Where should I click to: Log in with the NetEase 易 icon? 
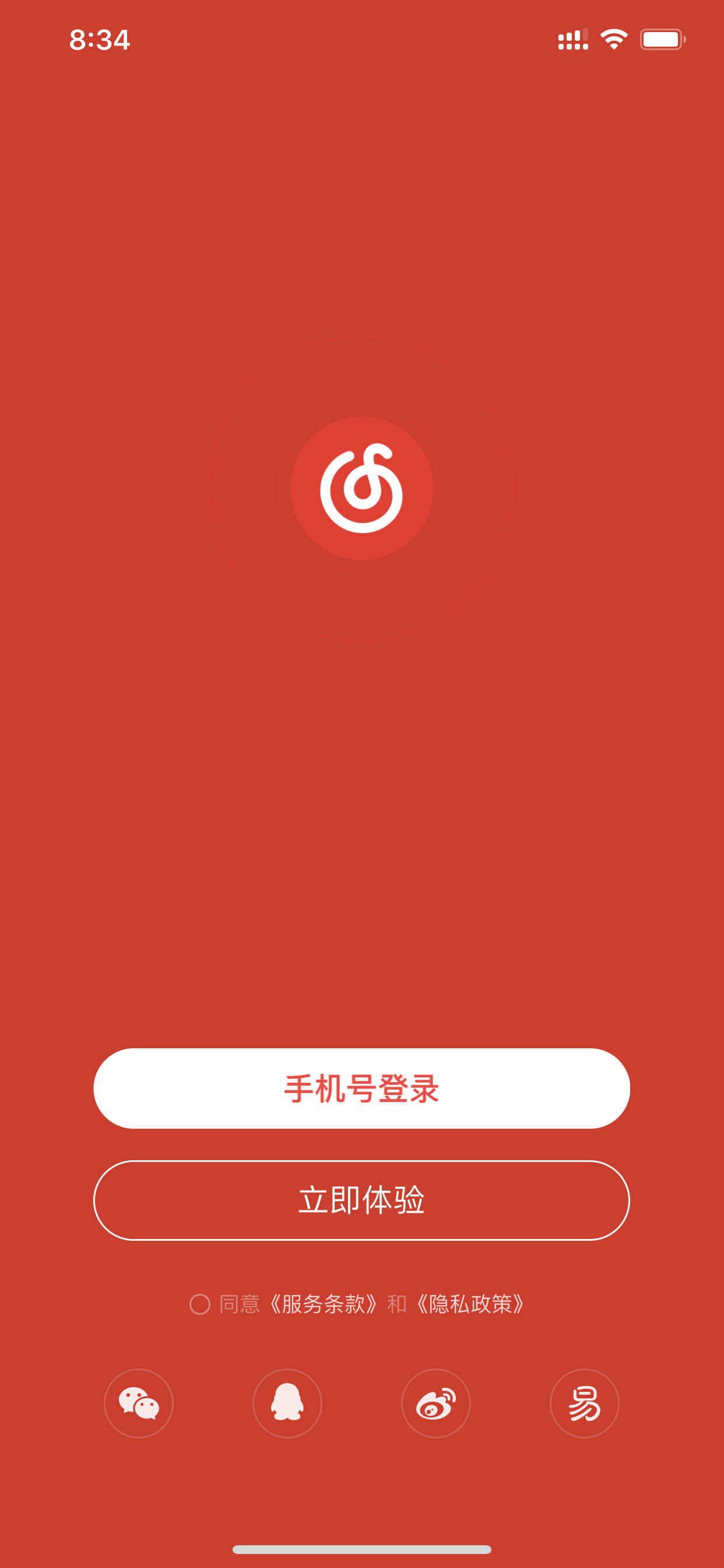tap(584, 1403)
